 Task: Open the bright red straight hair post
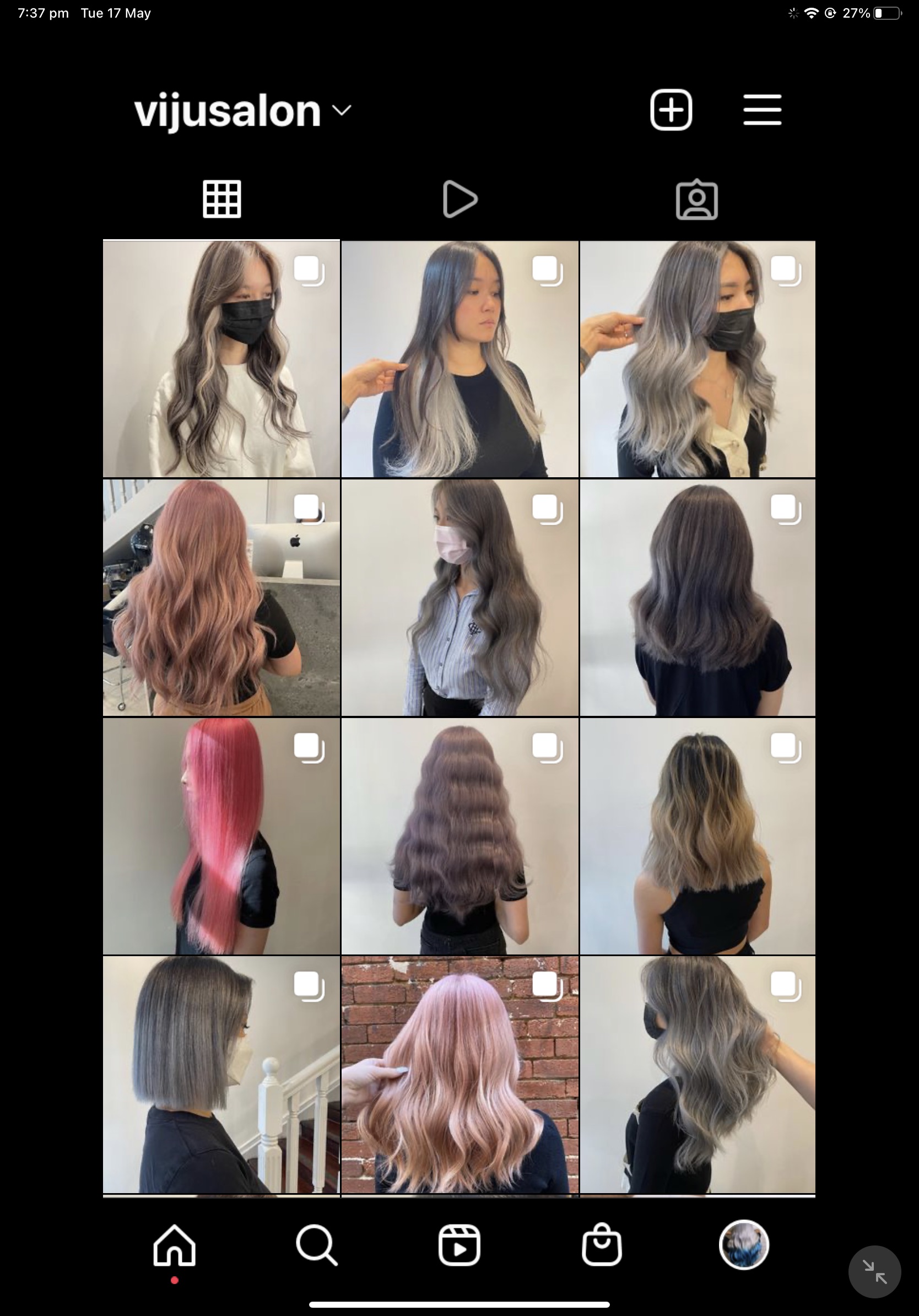[x=221, y=836]
